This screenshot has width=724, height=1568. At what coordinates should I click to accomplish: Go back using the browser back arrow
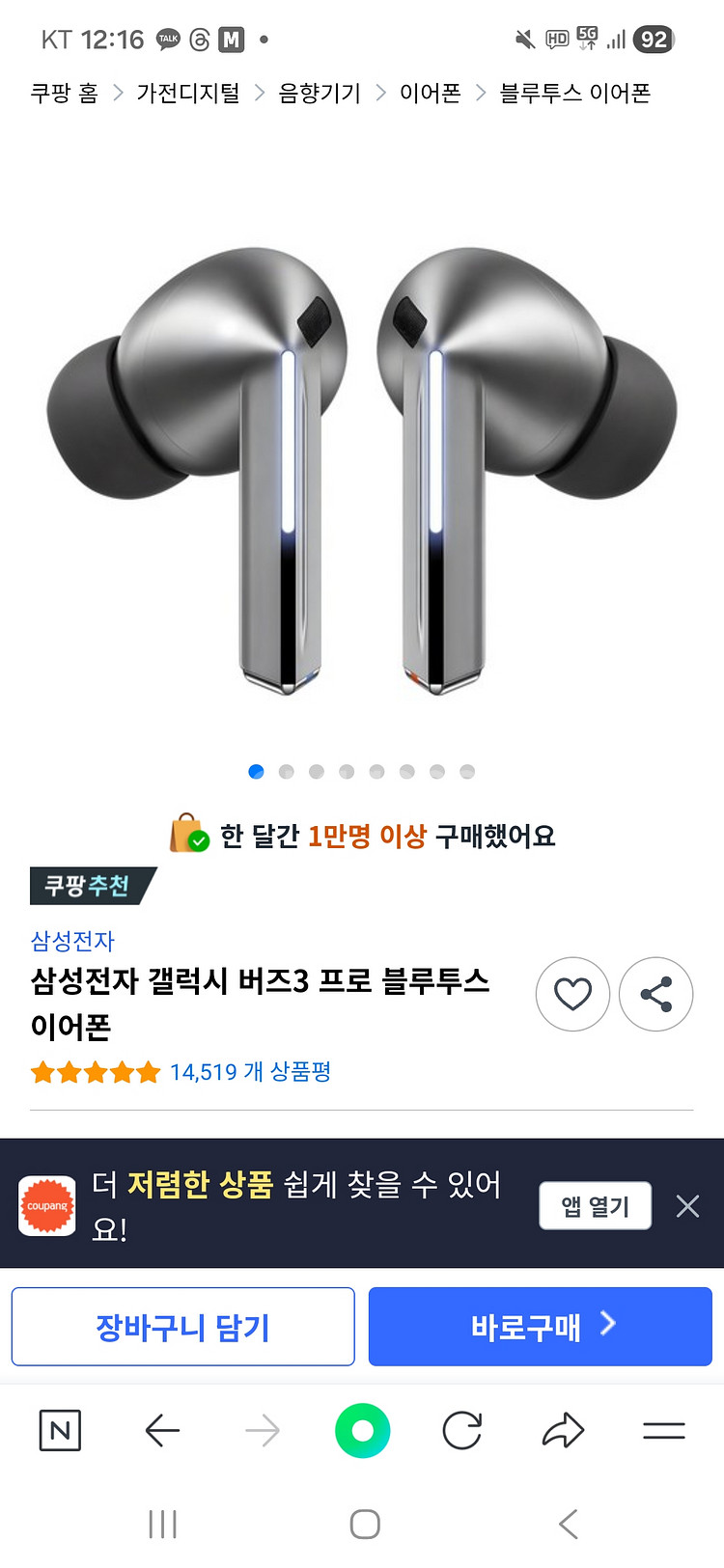(160, 1431)
